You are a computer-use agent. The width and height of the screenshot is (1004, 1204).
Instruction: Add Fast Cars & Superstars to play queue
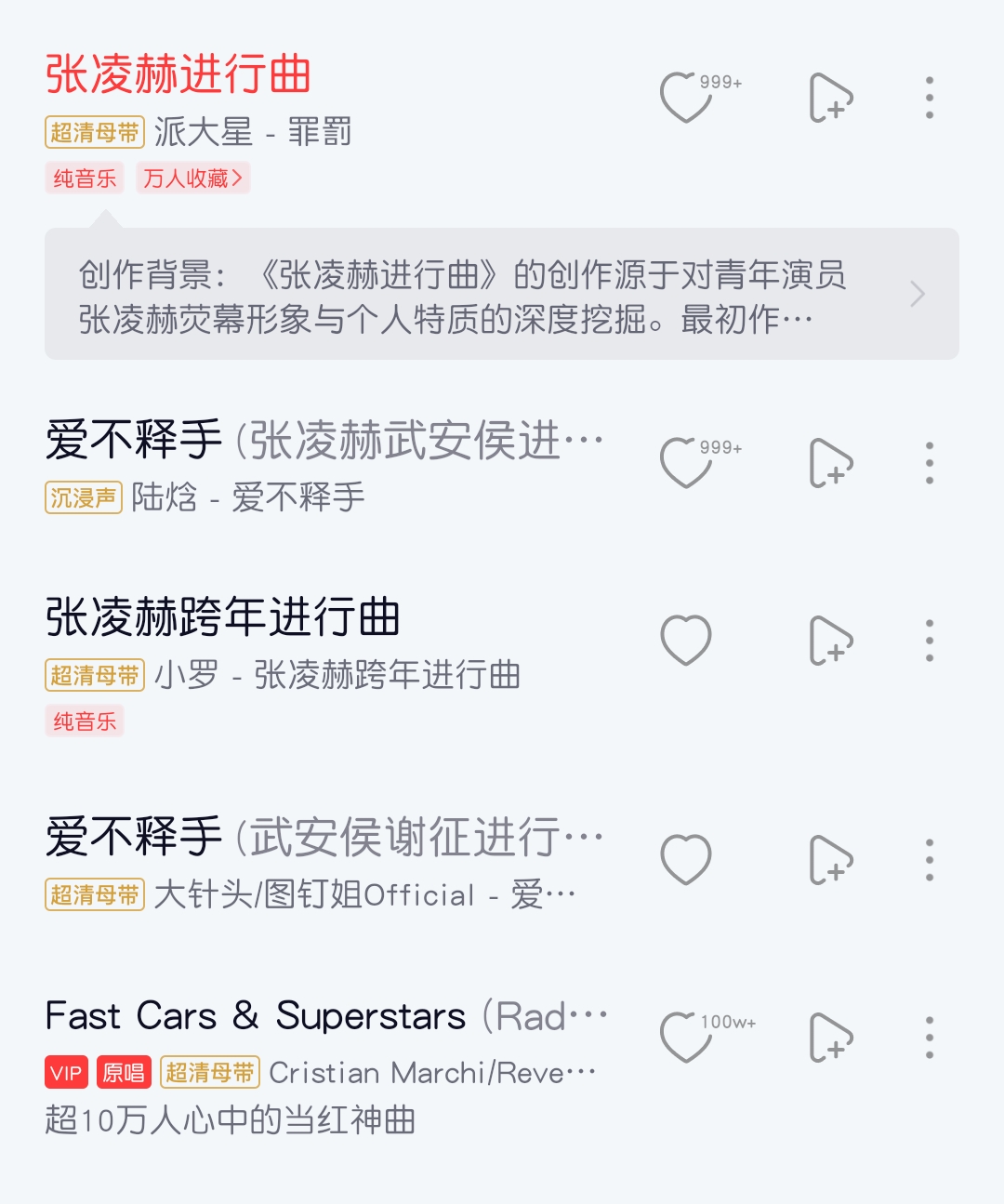pos(830,1038)
